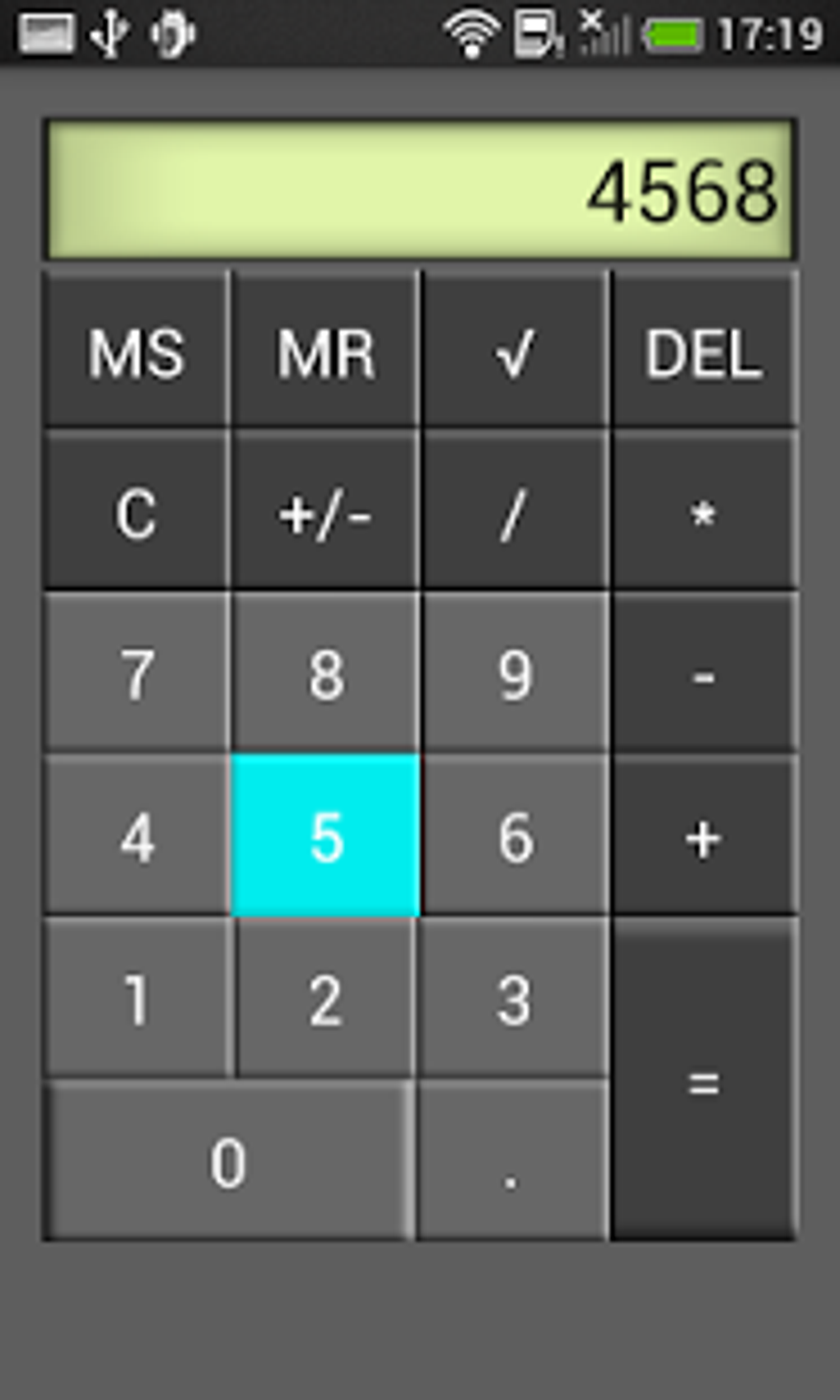Image resolution: width=840 pixels, height=1400 pixels.
Task: Enter digit 8
Action: pos(325,674)
